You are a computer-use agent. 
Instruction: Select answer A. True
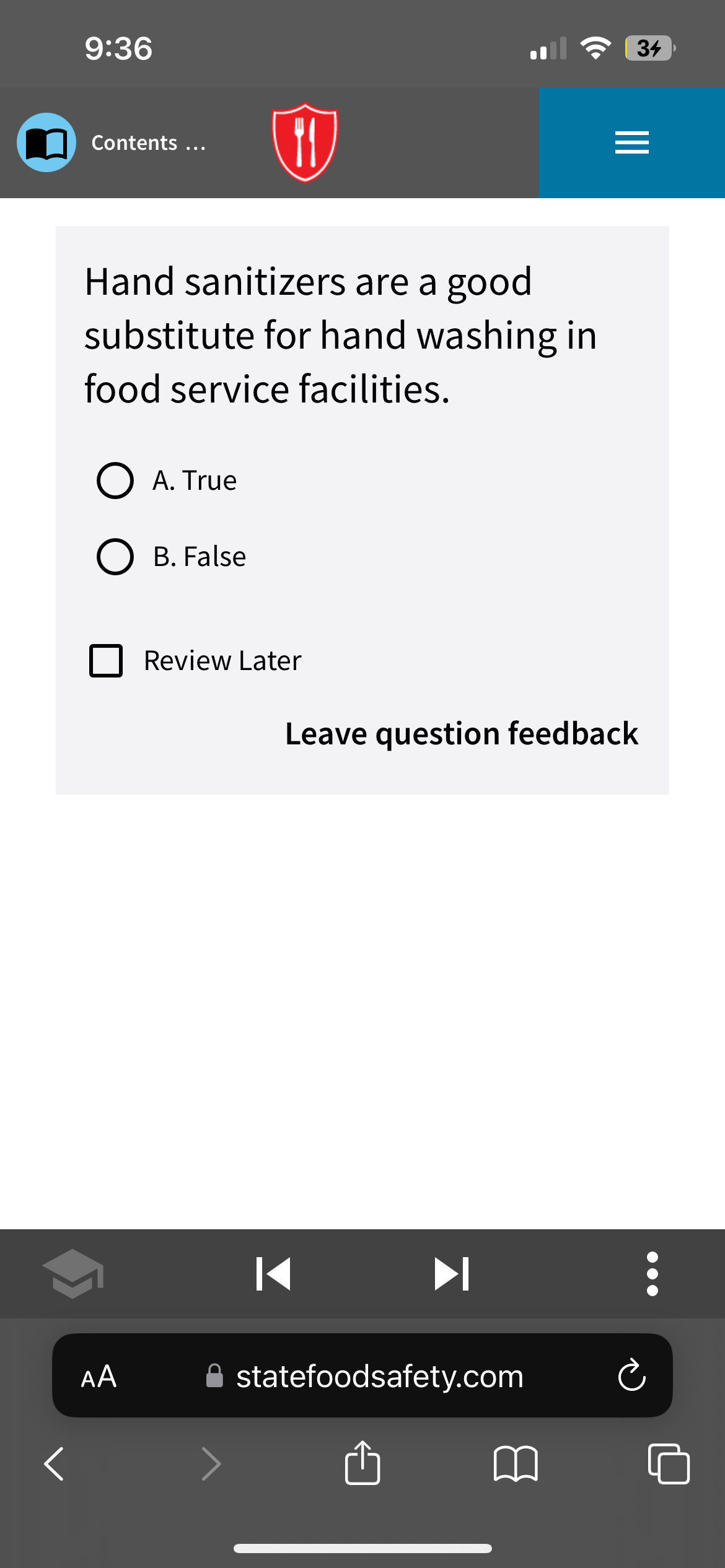coord(115,480)
